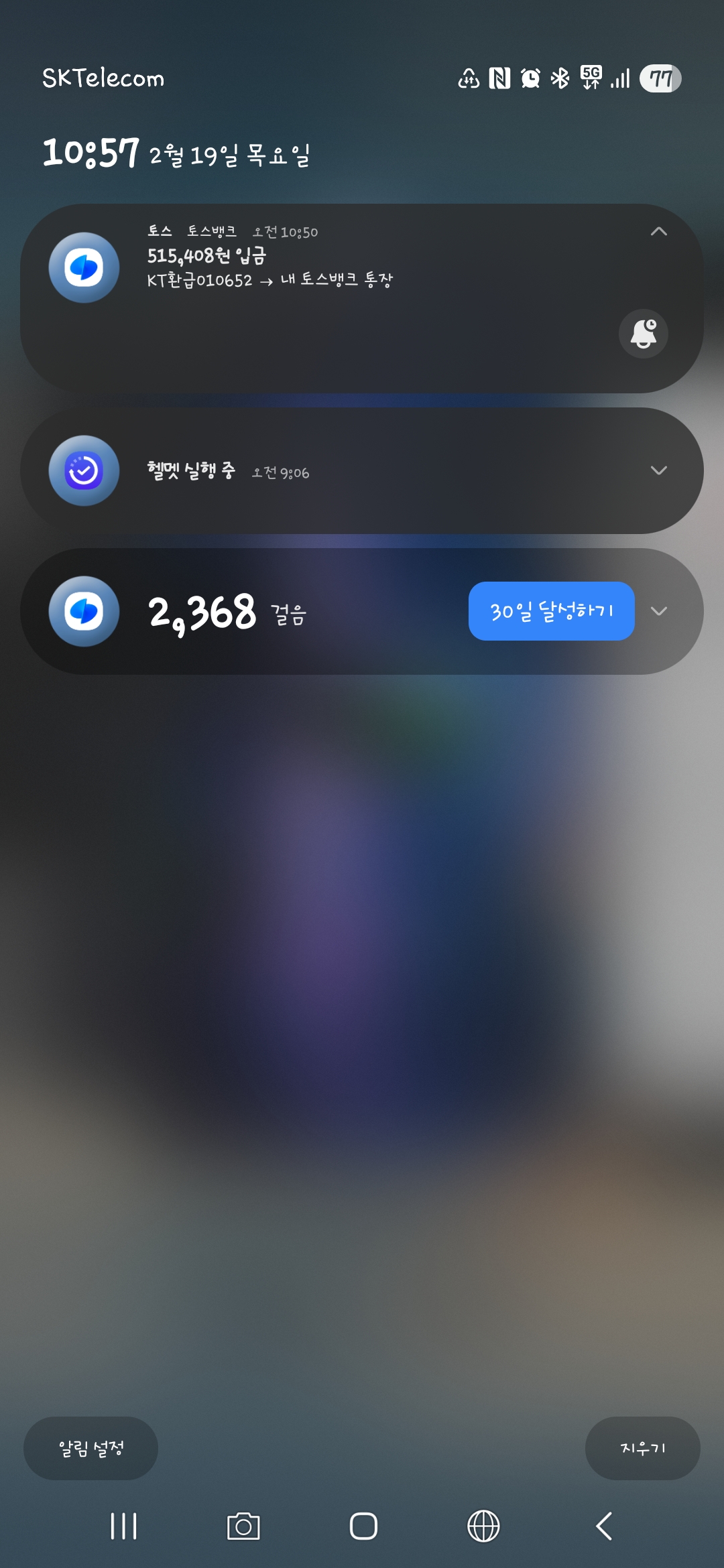The height and width of the screenshot is (1568, 724).
Task: Snooze the Toss Bank notification via bell icon
Action: click(643, 334)
